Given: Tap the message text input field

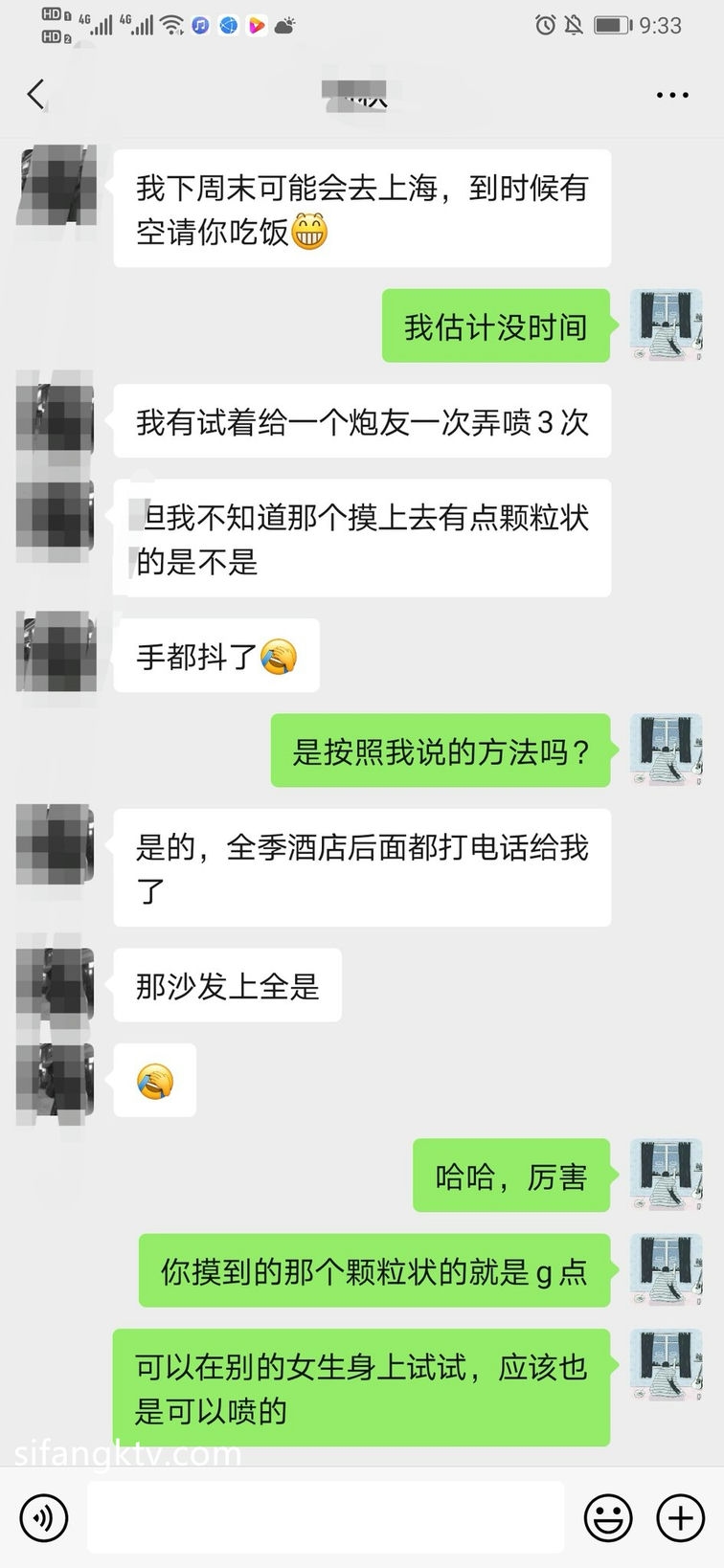Looking at the screenshot, I should click(326, 1516).
